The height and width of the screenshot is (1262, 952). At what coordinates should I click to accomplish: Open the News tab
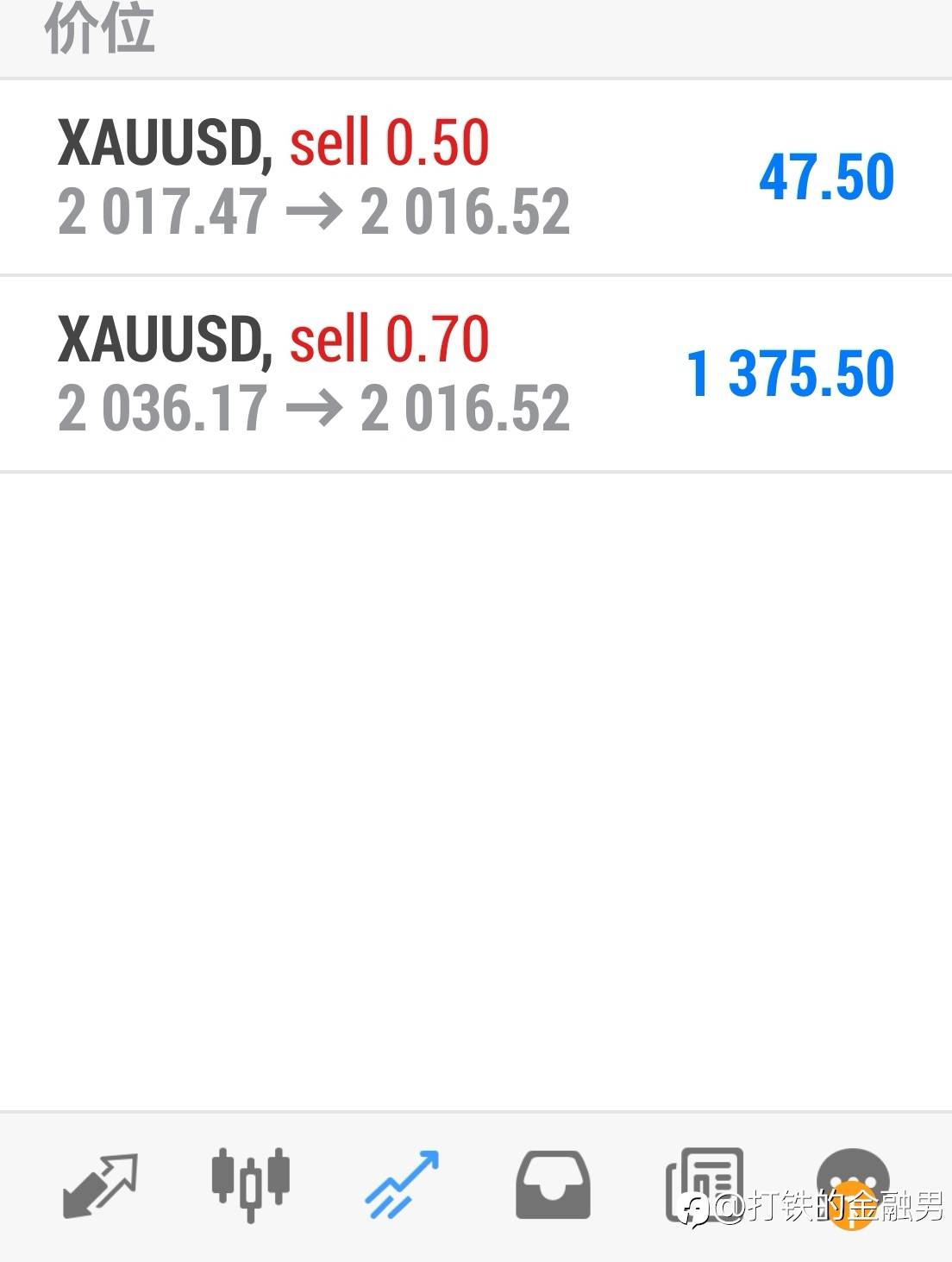point(704,1184)
